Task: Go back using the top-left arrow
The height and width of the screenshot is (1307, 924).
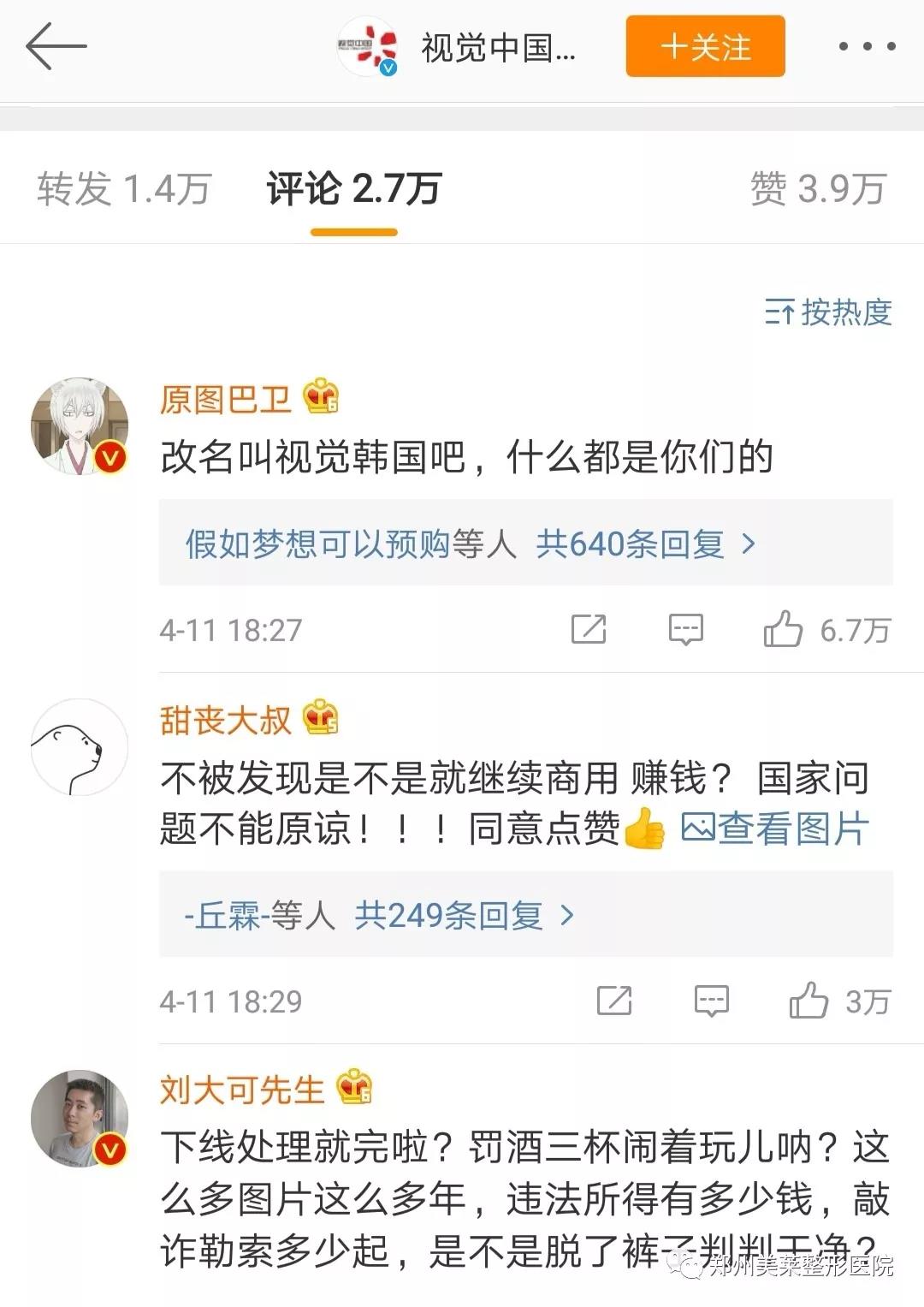Action: 56,46
